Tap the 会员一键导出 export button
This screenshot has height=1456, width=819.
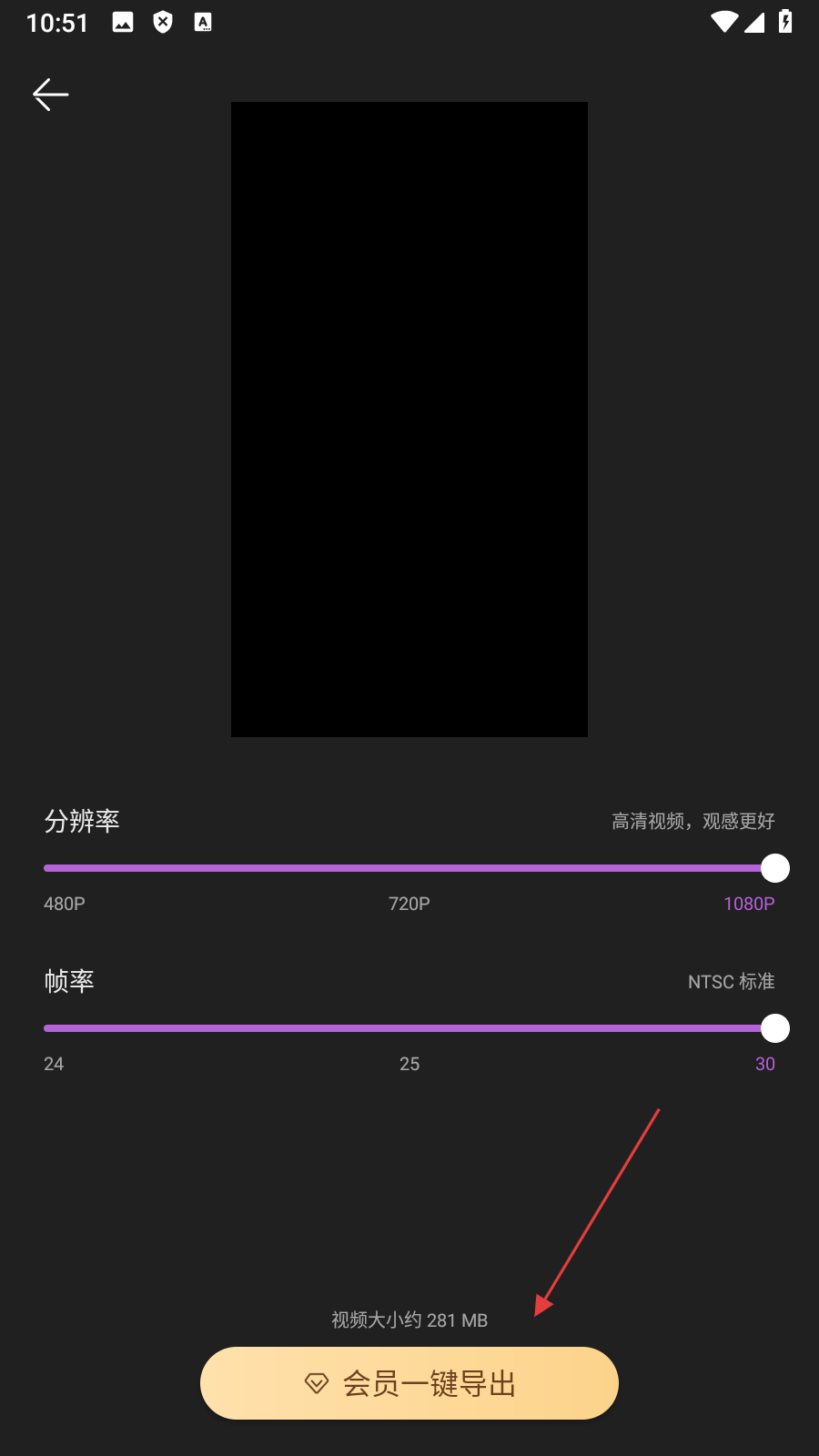coord(409,1383)
